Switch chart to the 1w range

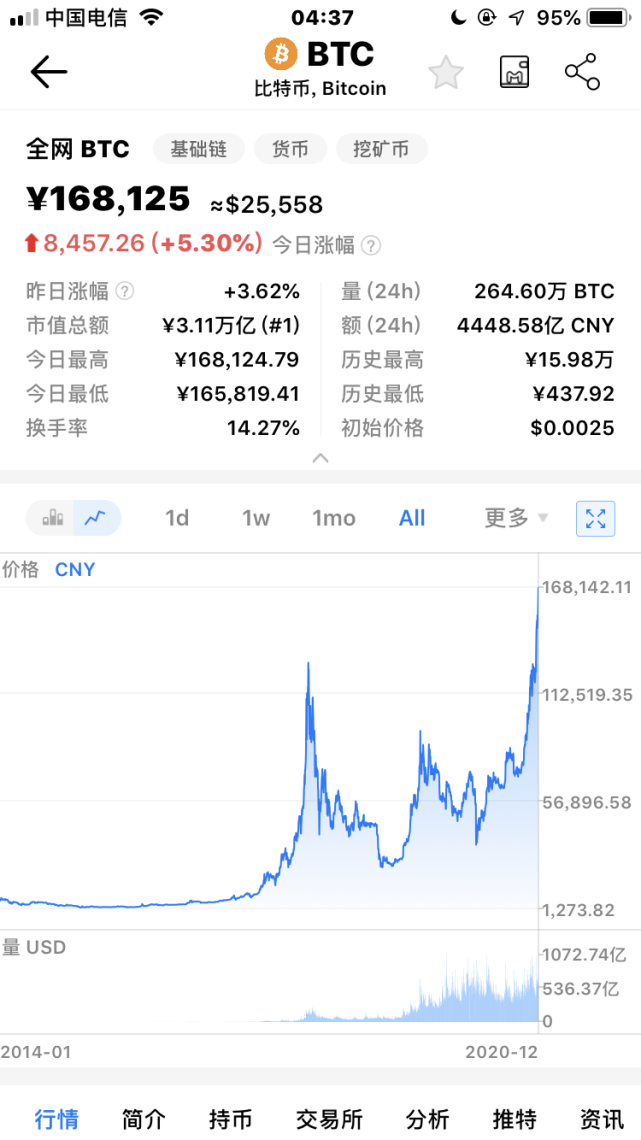click(256, 518)
